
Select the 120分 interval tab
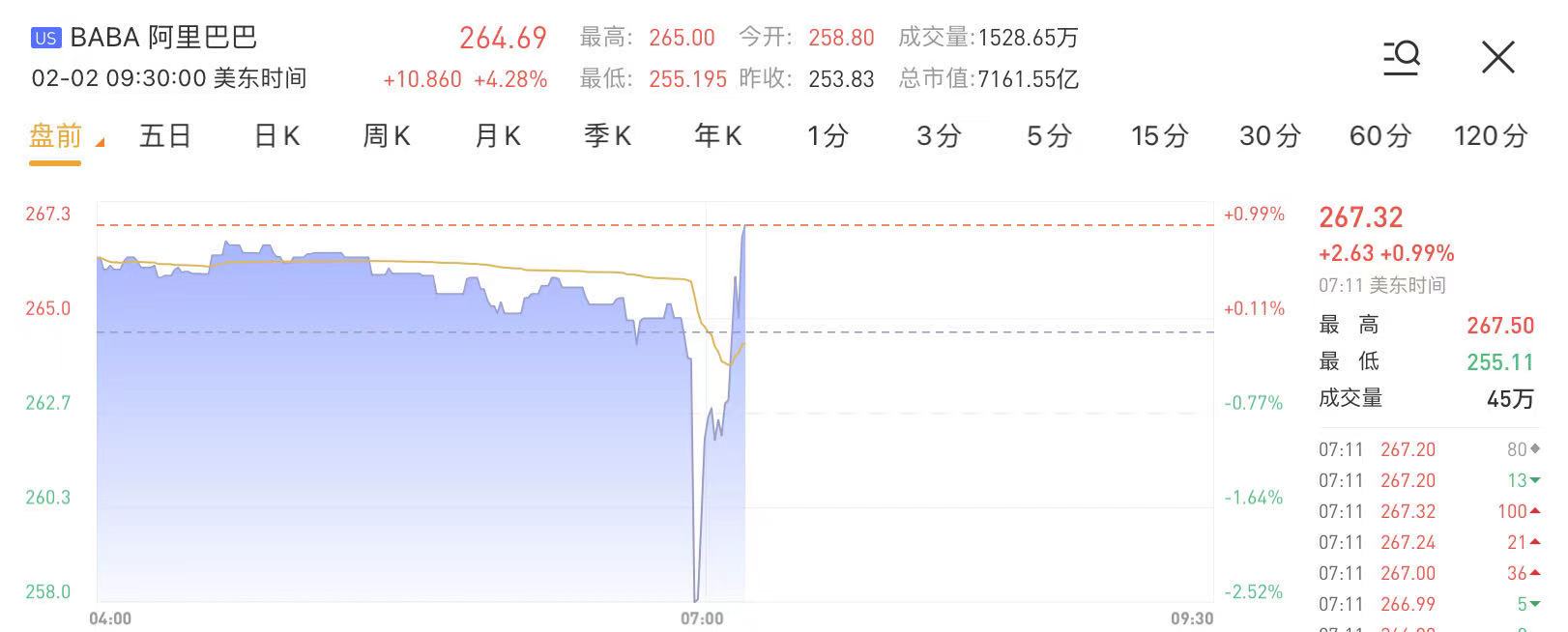1491,136
